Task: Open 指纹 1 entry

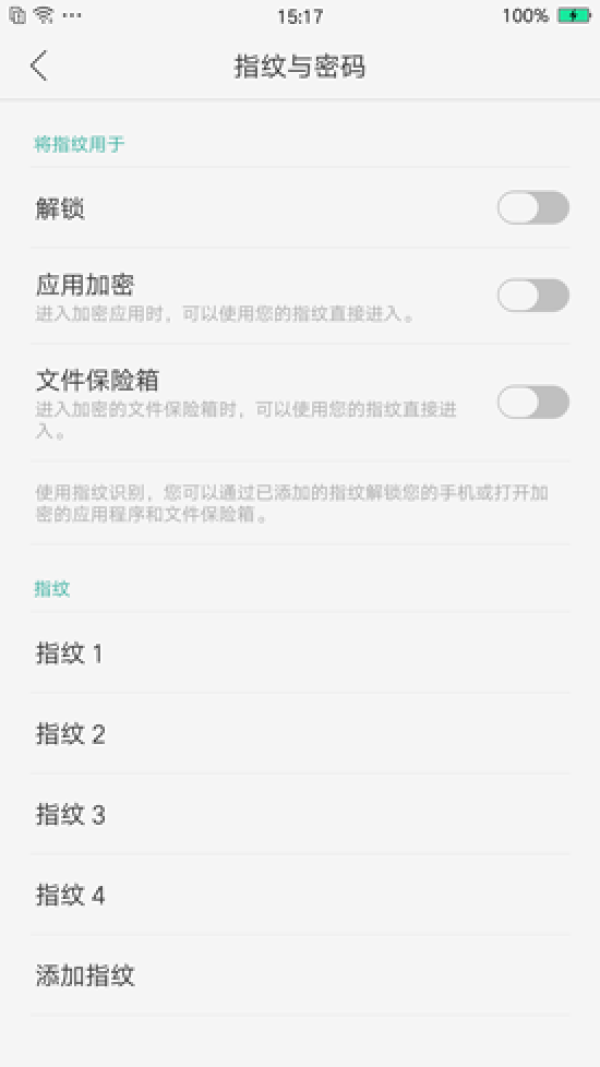Action: (300, 654)
